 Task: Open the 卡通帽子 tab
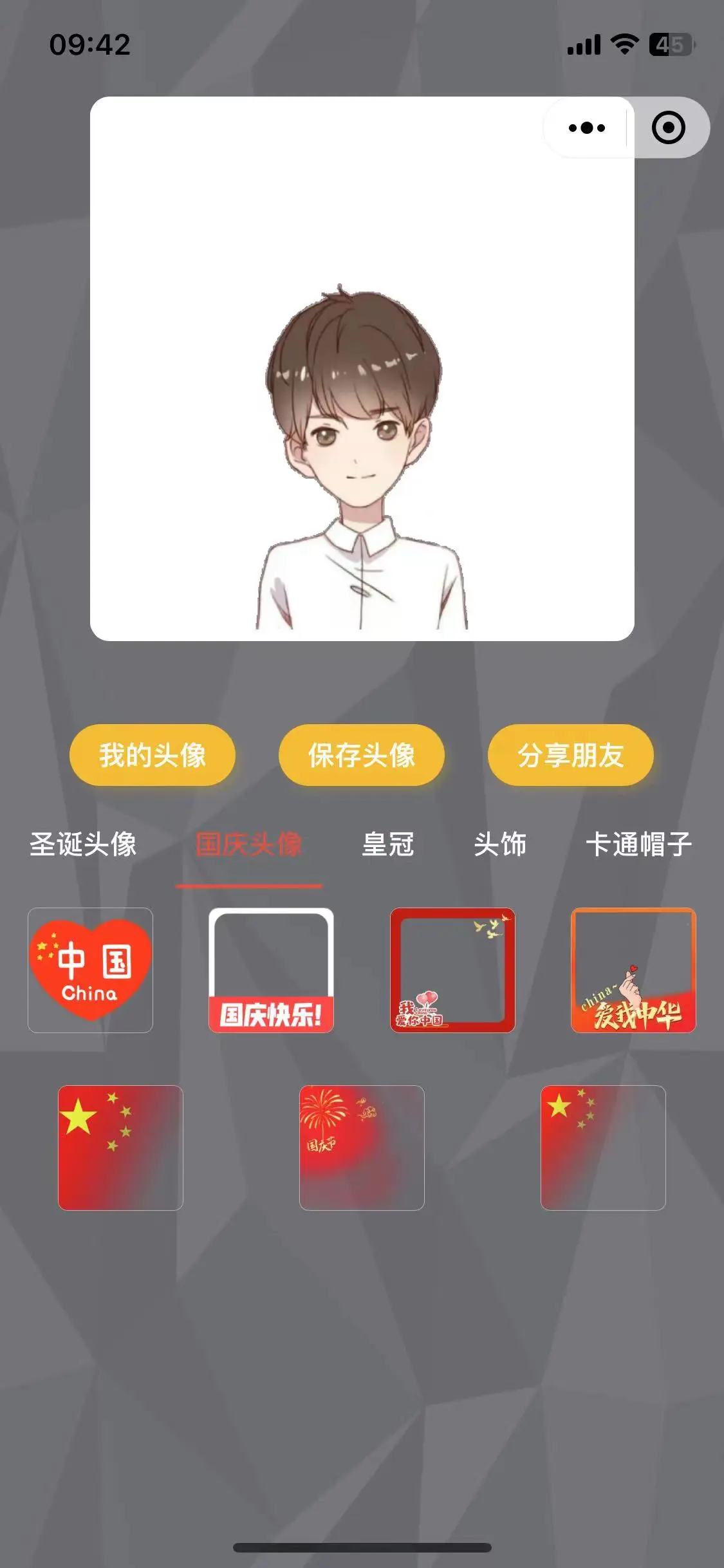tap(638, 845)
